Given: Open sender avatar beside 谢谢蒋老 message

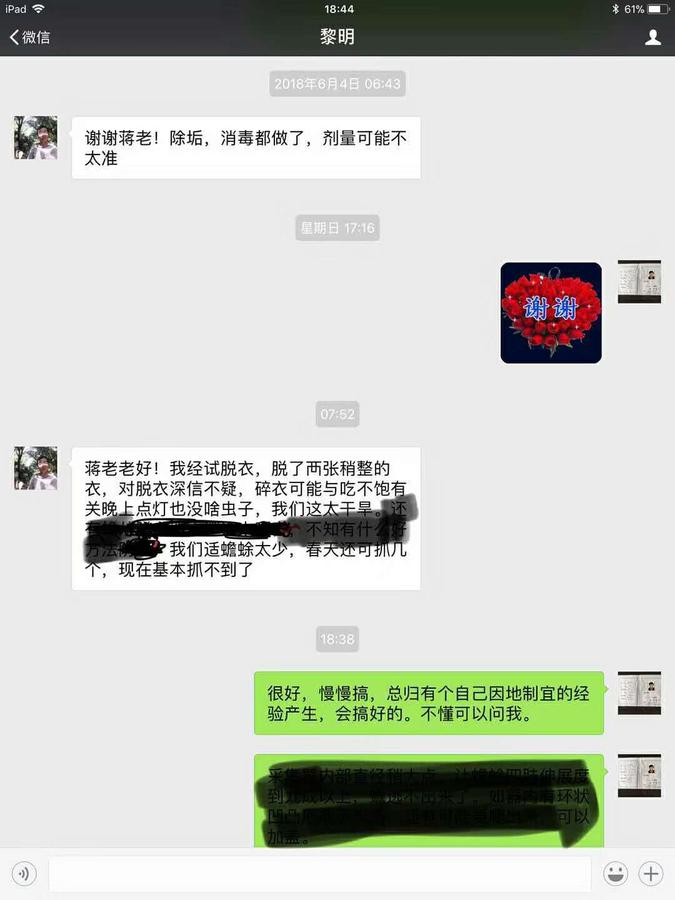Looking at the screenshot, I should coord(35,138).
